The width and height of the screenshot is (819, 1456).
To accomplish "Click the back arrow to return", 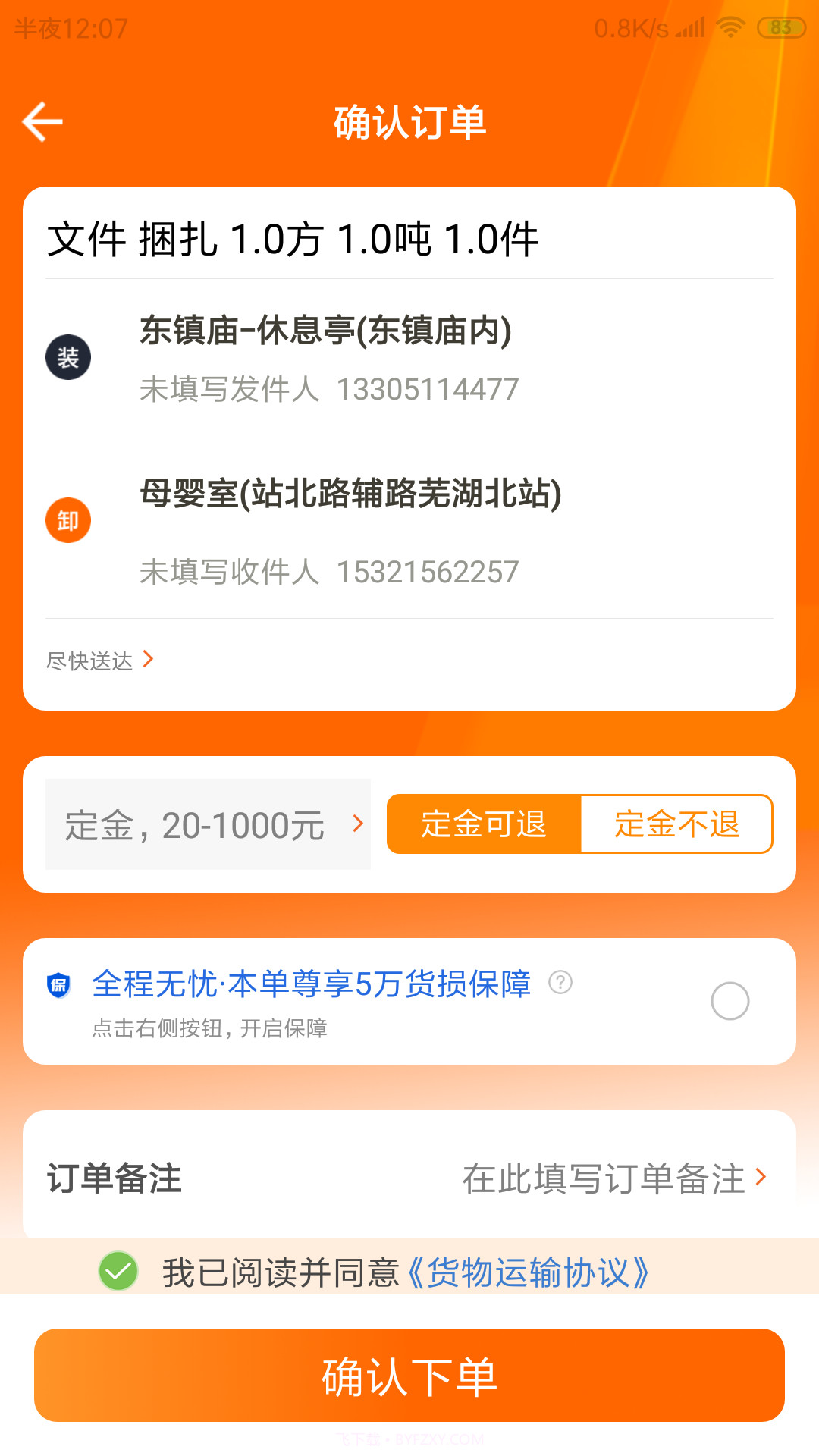I will pos(42,121).
